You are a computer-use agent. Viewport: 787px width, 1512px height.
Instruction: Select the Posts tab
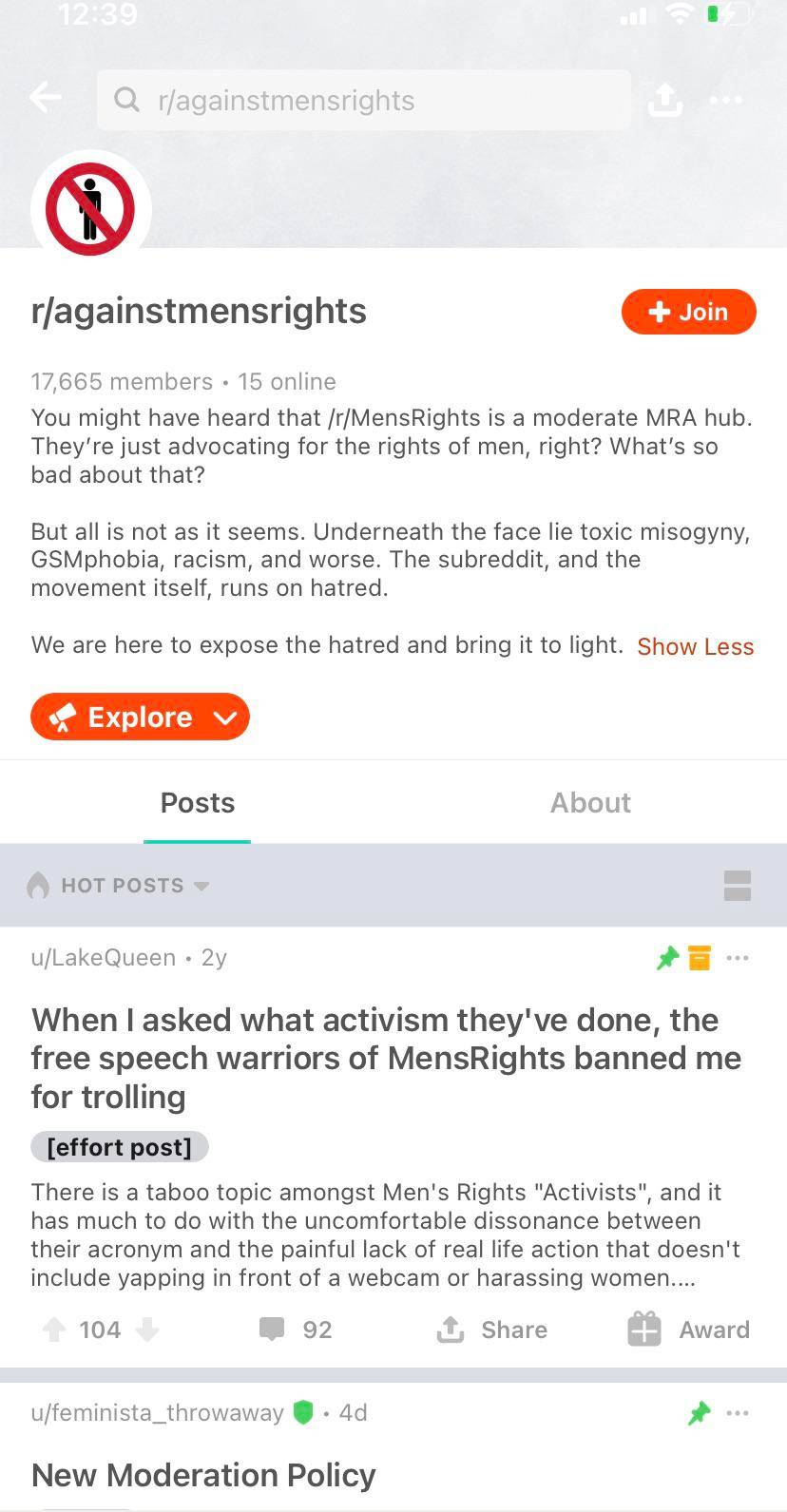[x=197, y=802]
